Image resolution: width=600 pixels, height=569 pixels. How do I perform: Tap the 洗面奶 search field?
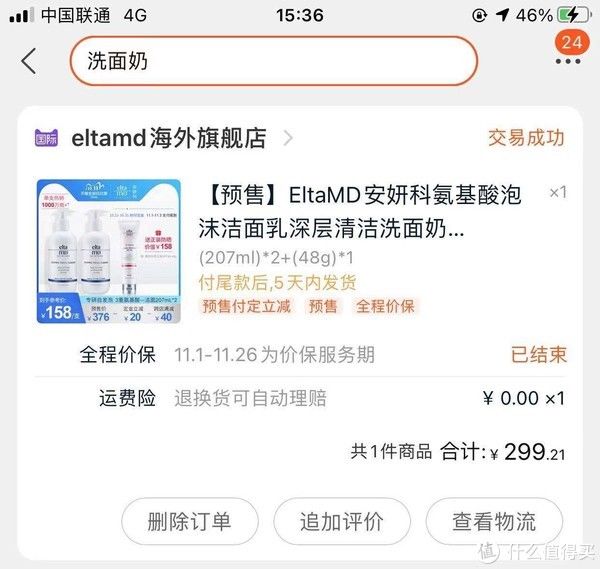pyautogui.click(x=273, y=61)
